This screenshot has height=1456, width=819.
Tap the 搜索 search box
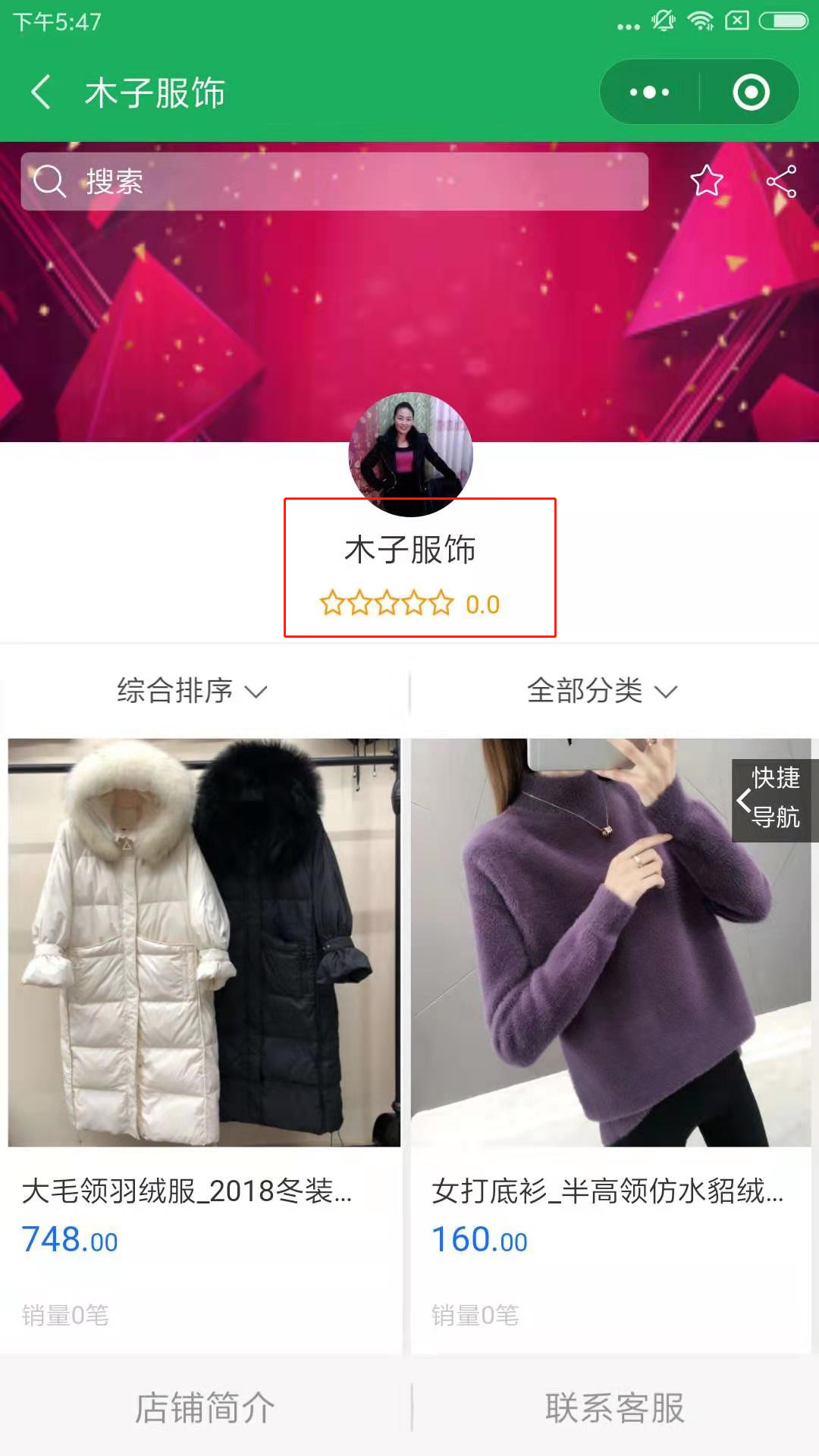point(334,181)
